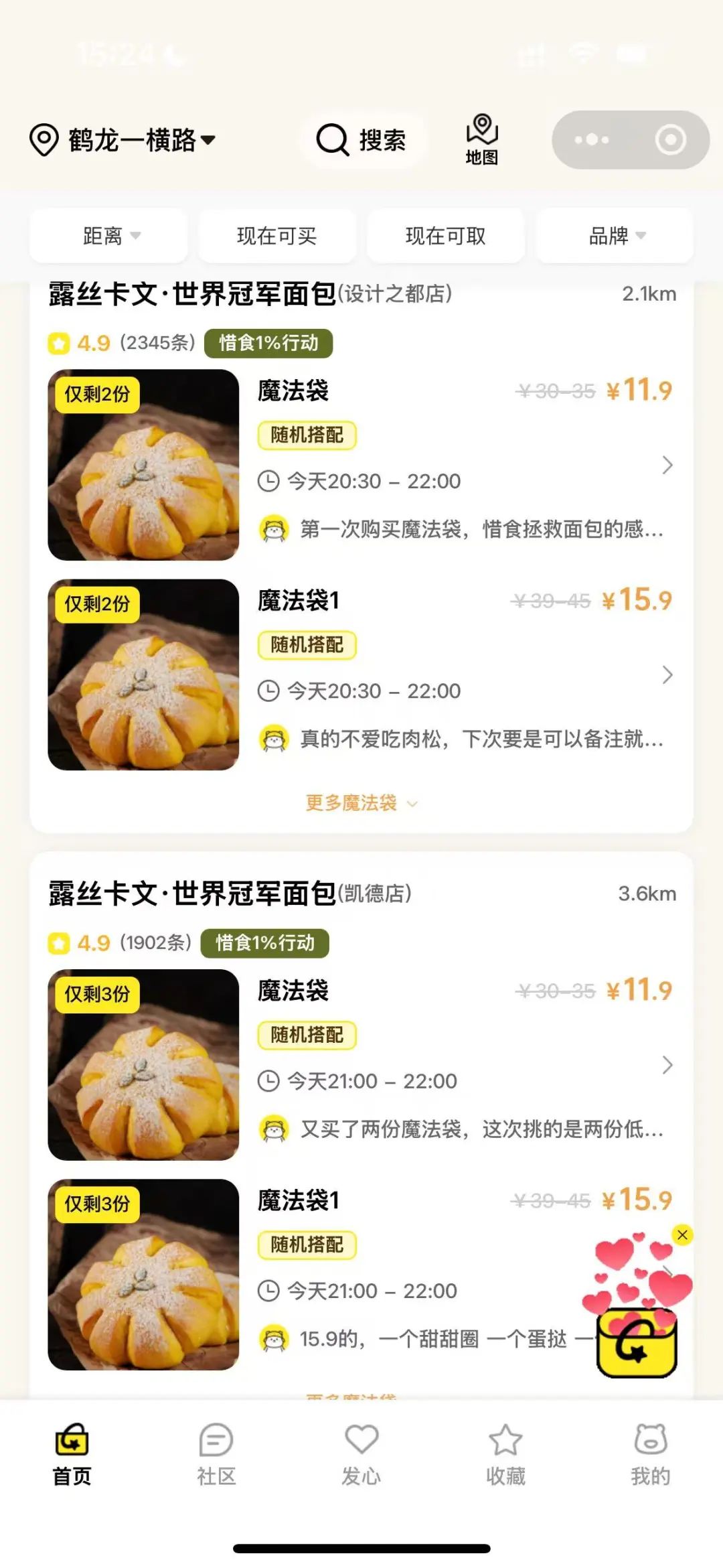
Task: Open the 鹤龙一横路 location selector
Action: 123,140
